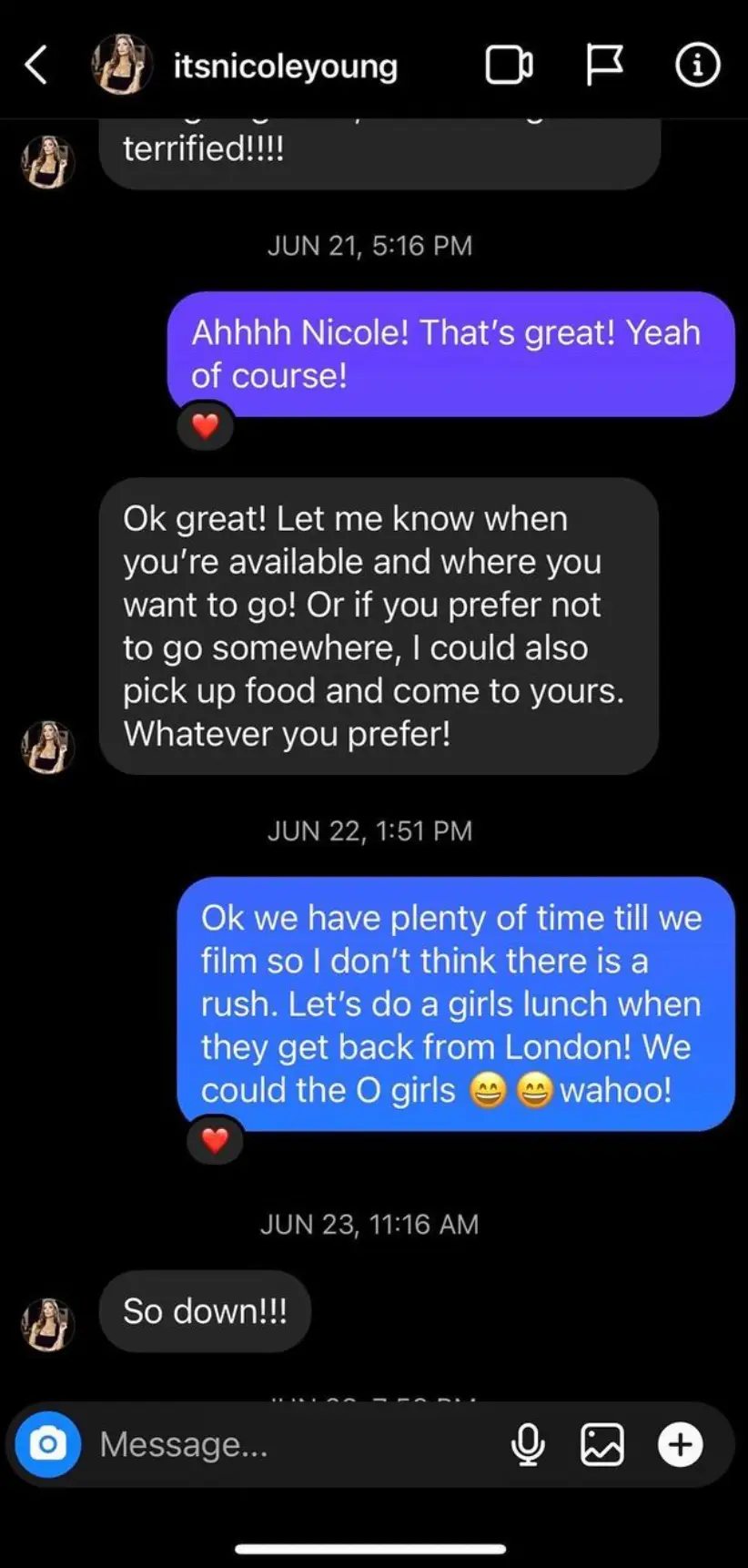
Task: Open the camera to send a photo
Action: pos(46,1444)
